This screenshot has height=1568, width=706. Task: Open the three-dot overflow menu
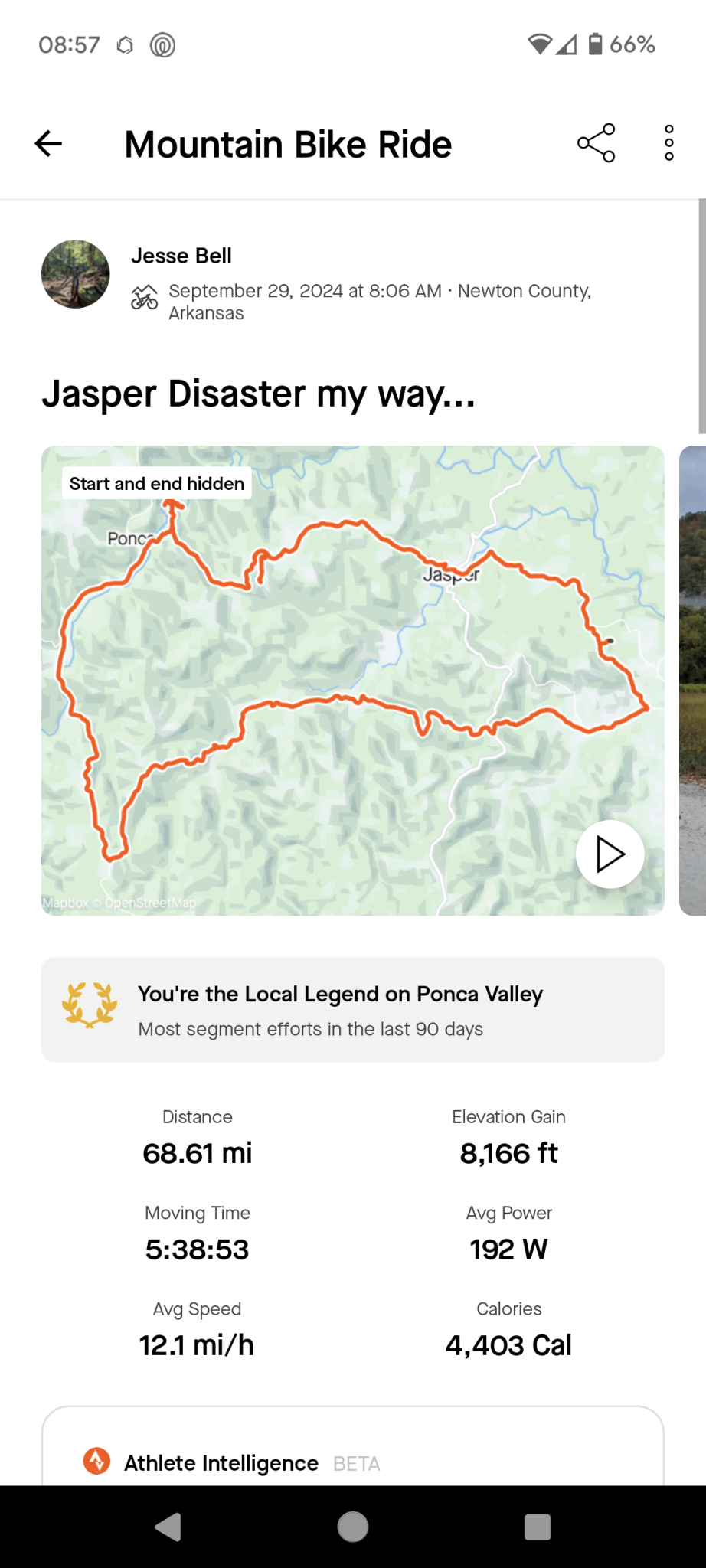tap(668, 143)
